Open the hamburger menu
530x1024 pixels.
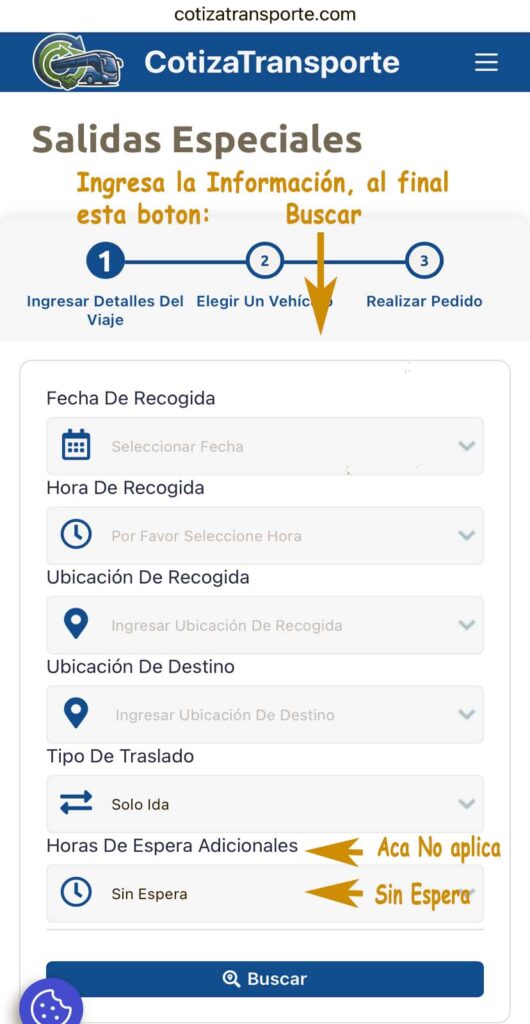486,63
